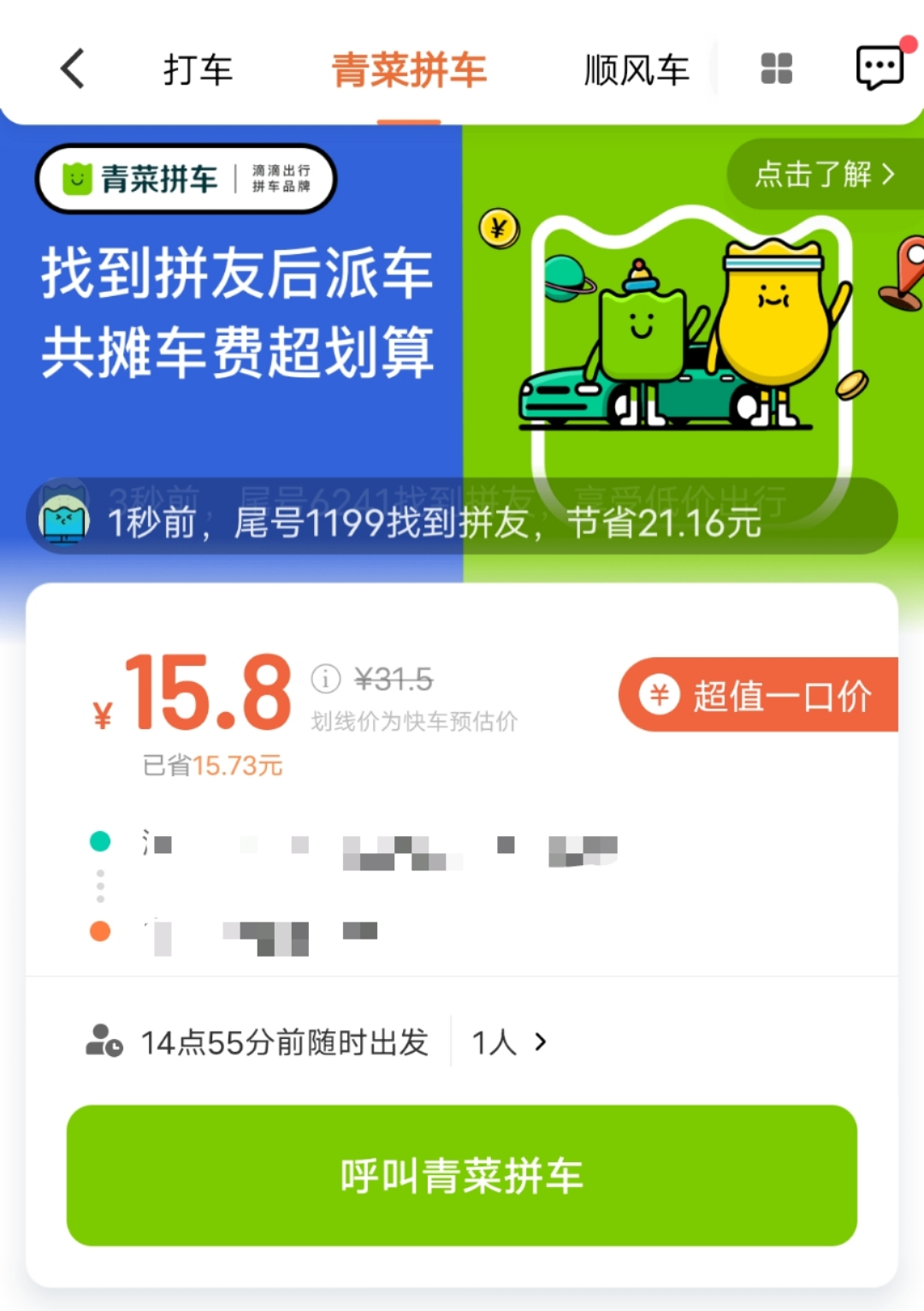Go back using the top-left arrow

pos(74,68)
